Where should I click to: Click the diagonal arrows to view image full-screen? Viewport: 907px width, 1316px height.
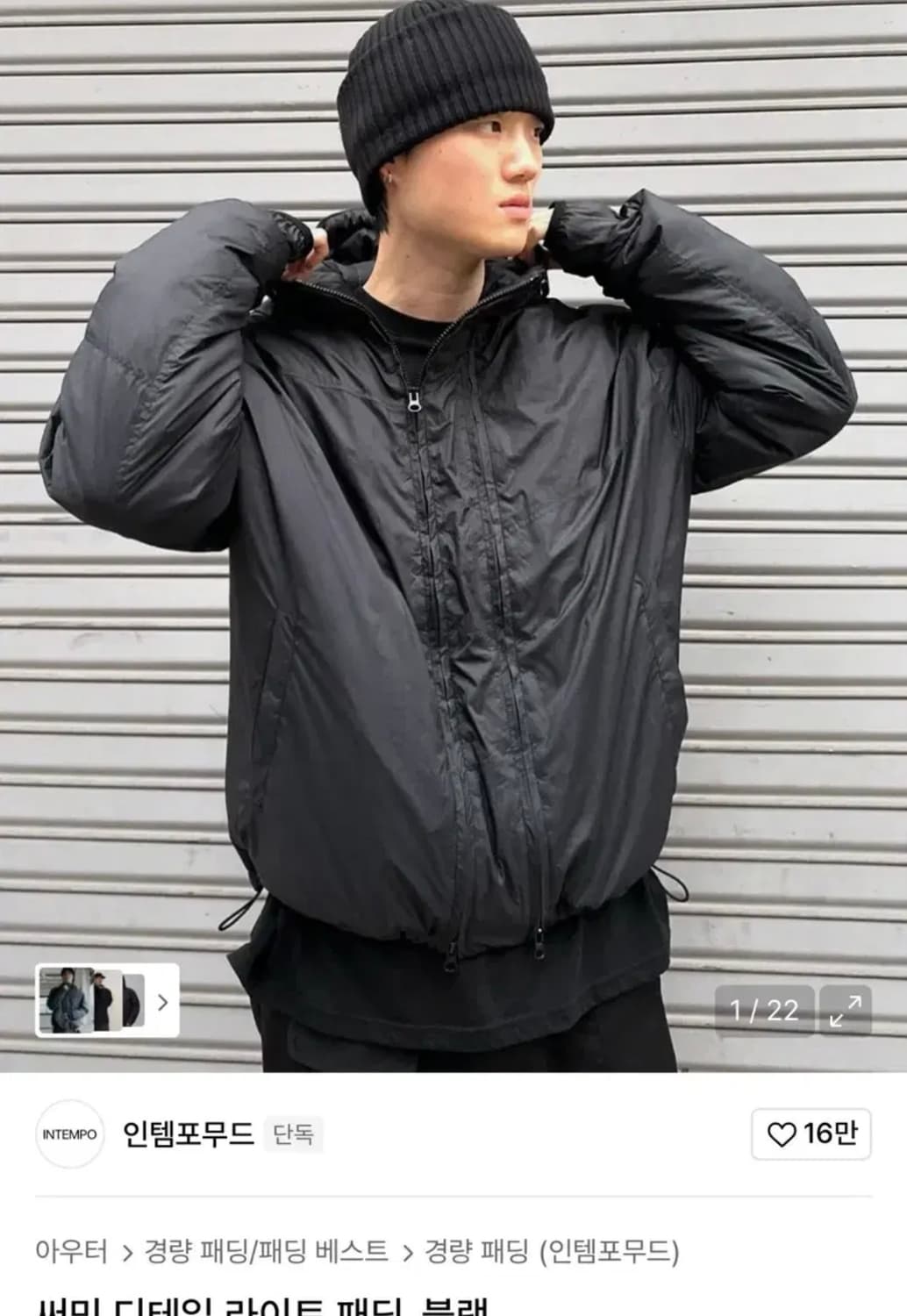[x=846, y=1011]
